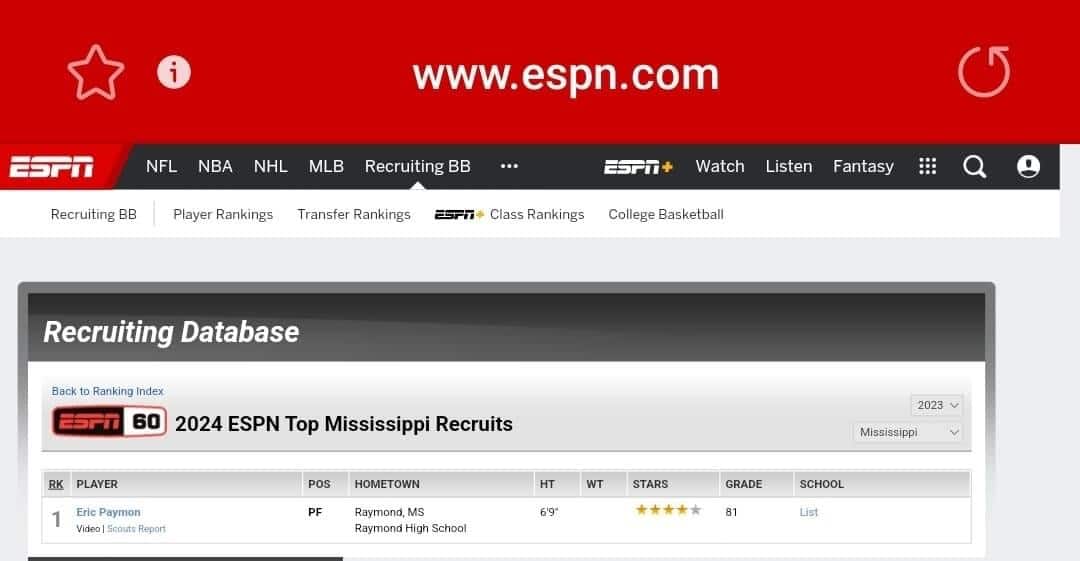Open site info icon

[174, 72]
